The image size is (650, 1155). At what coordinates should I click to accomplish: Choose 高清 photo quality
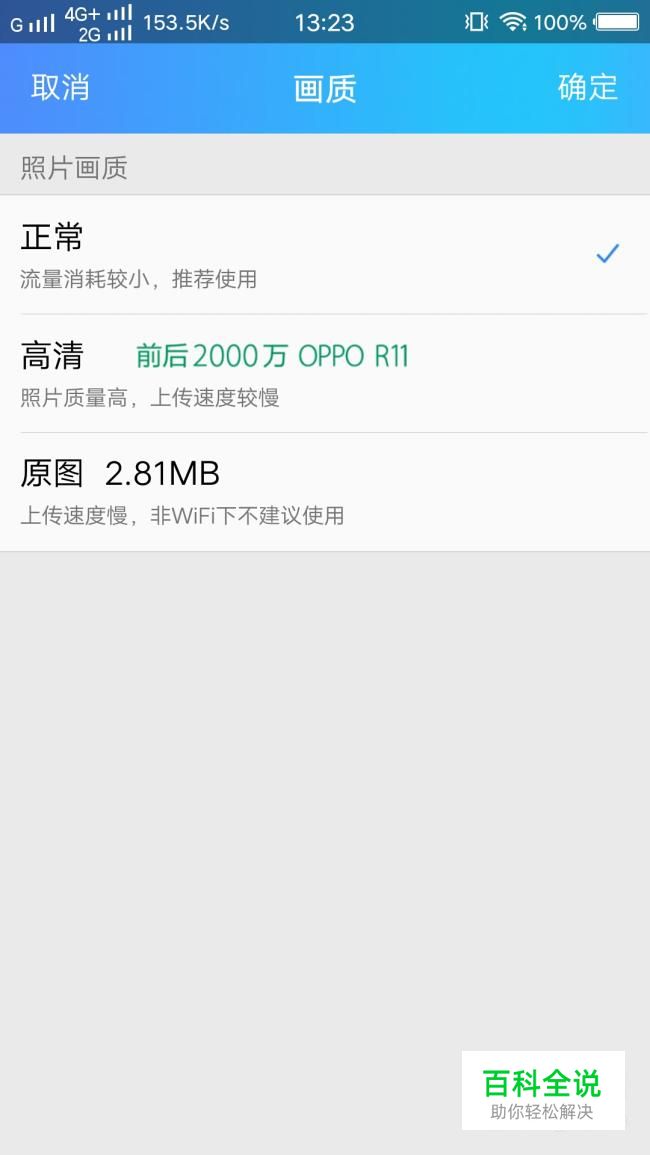pyautogui.click(x=325, y=373)
